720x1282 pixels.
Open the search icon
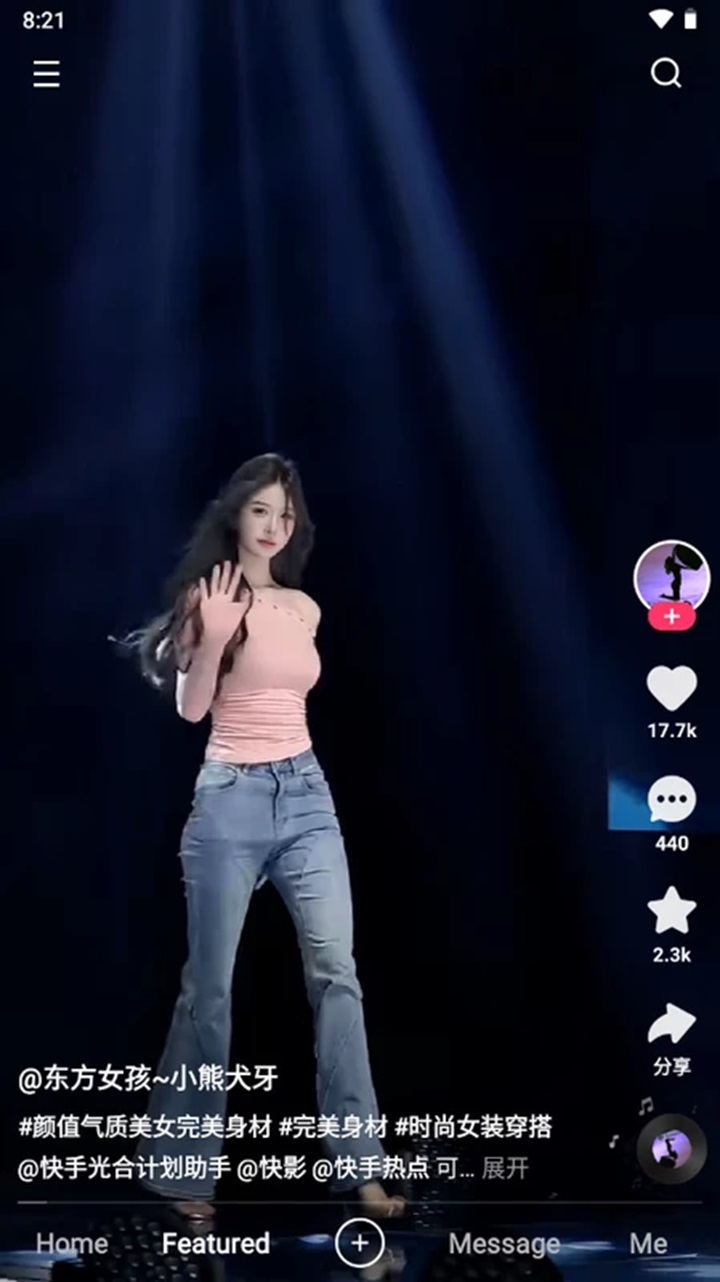tap(665, 73)
